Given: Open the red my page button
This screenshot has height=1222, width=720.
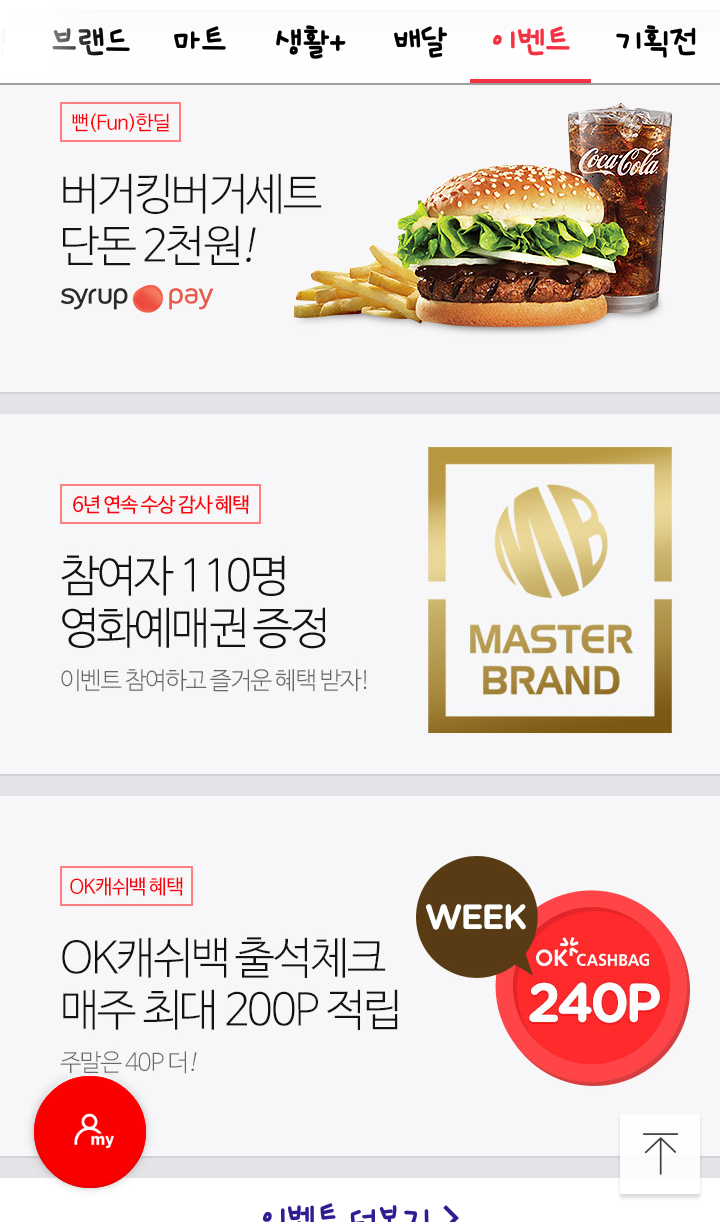Looking at the screenshot, I should [x=90, y=1132].
